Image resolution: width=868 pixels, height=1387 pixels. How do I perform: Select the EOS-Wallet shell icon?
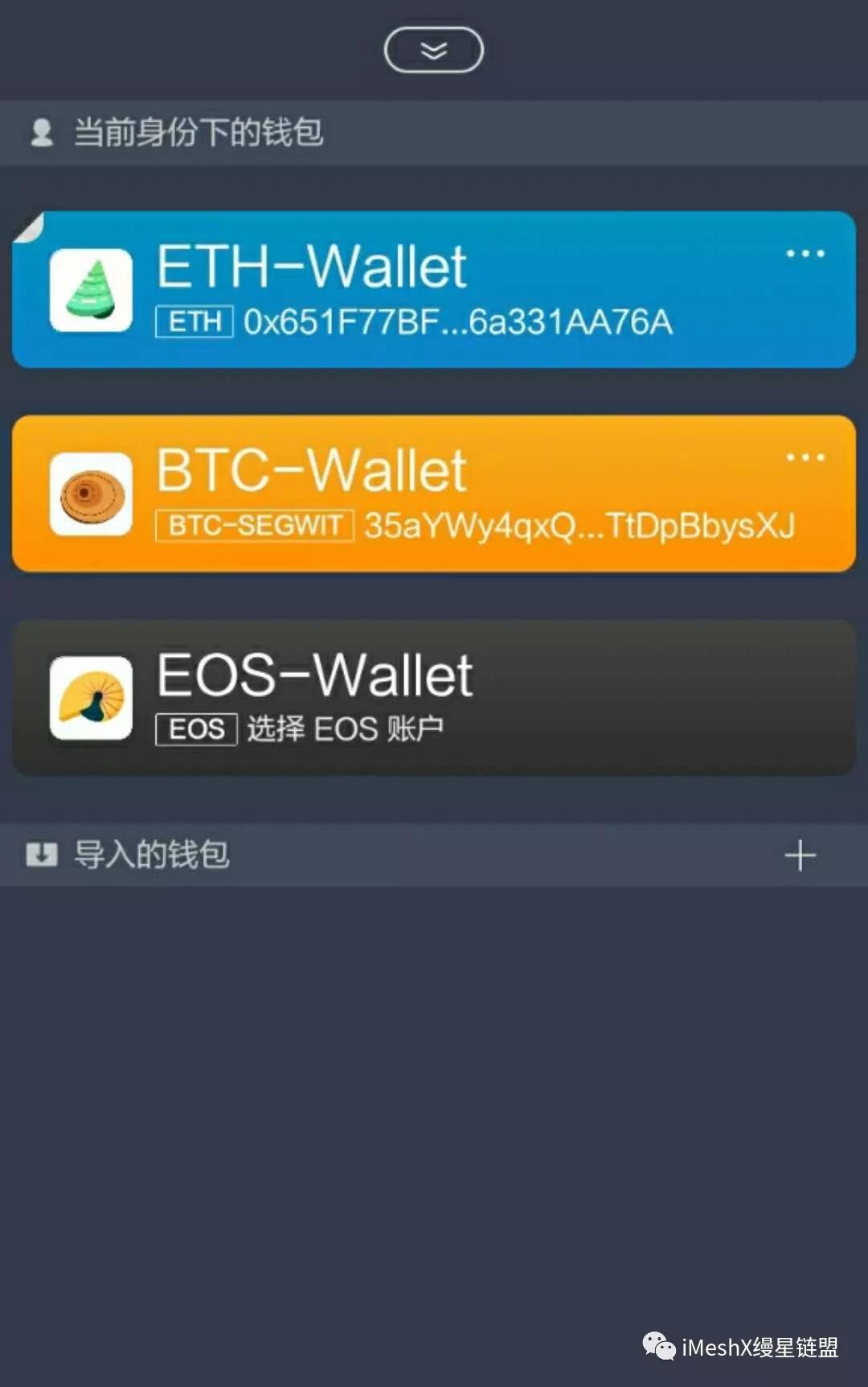click(x=90, y=700)
